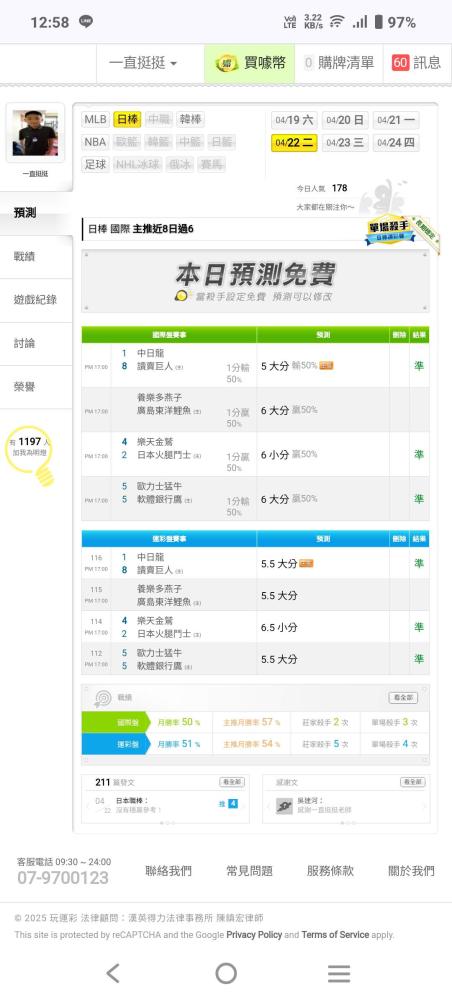Open the 常見問題 FAQ link
The height and width of the screenshot is (1000, 452).
(x=249, y=871)
